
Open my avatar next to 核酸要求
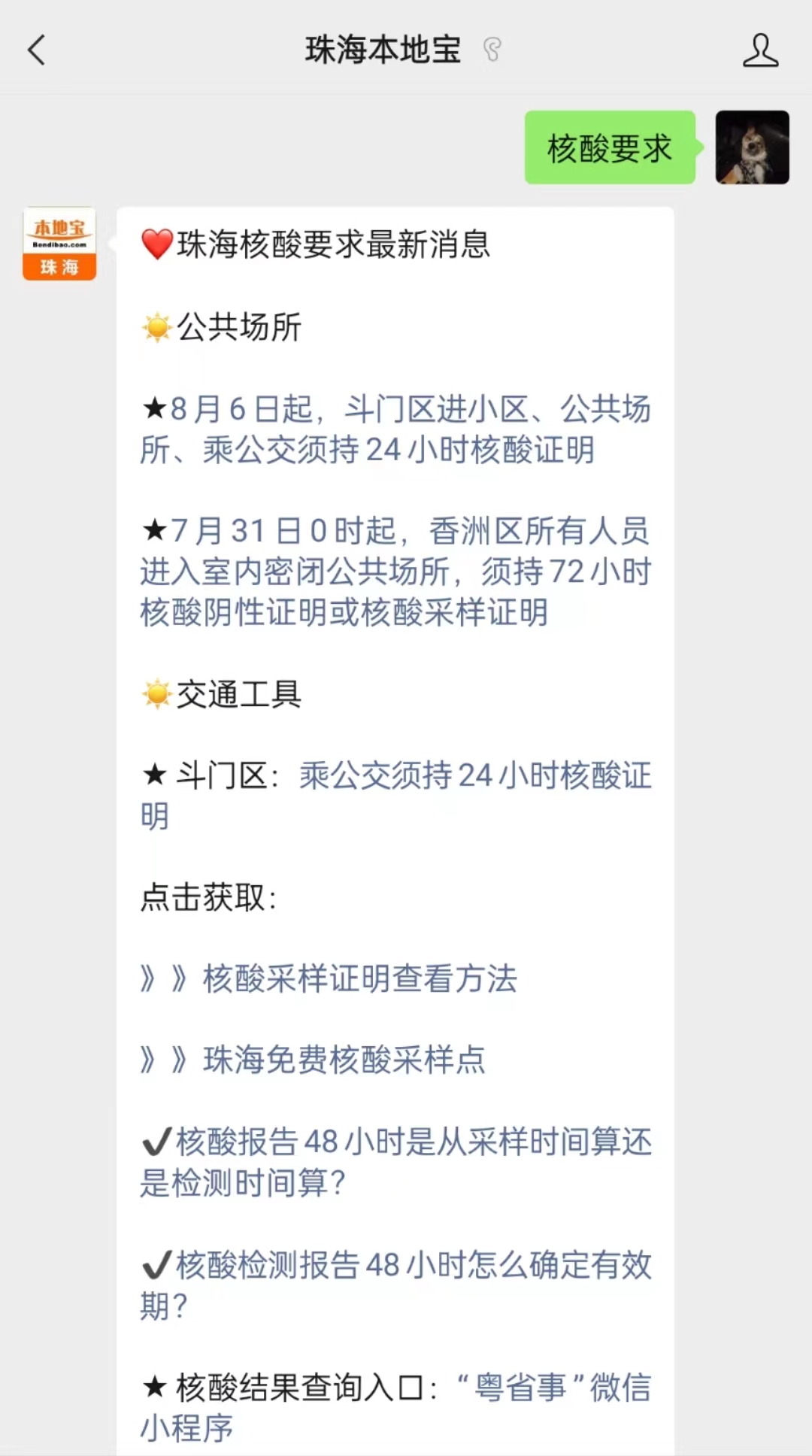[x=752, y=147]
